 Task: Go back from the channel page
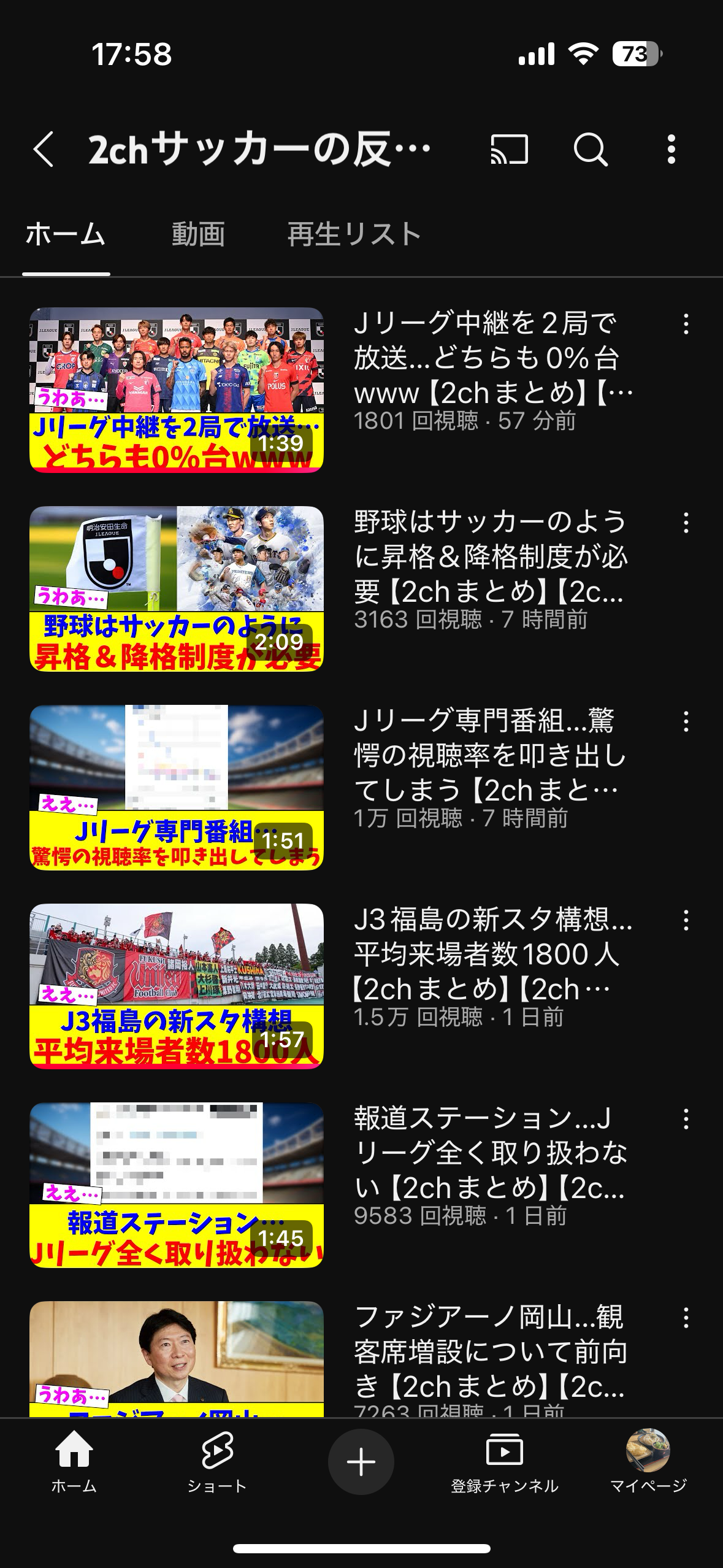(44, 149)
